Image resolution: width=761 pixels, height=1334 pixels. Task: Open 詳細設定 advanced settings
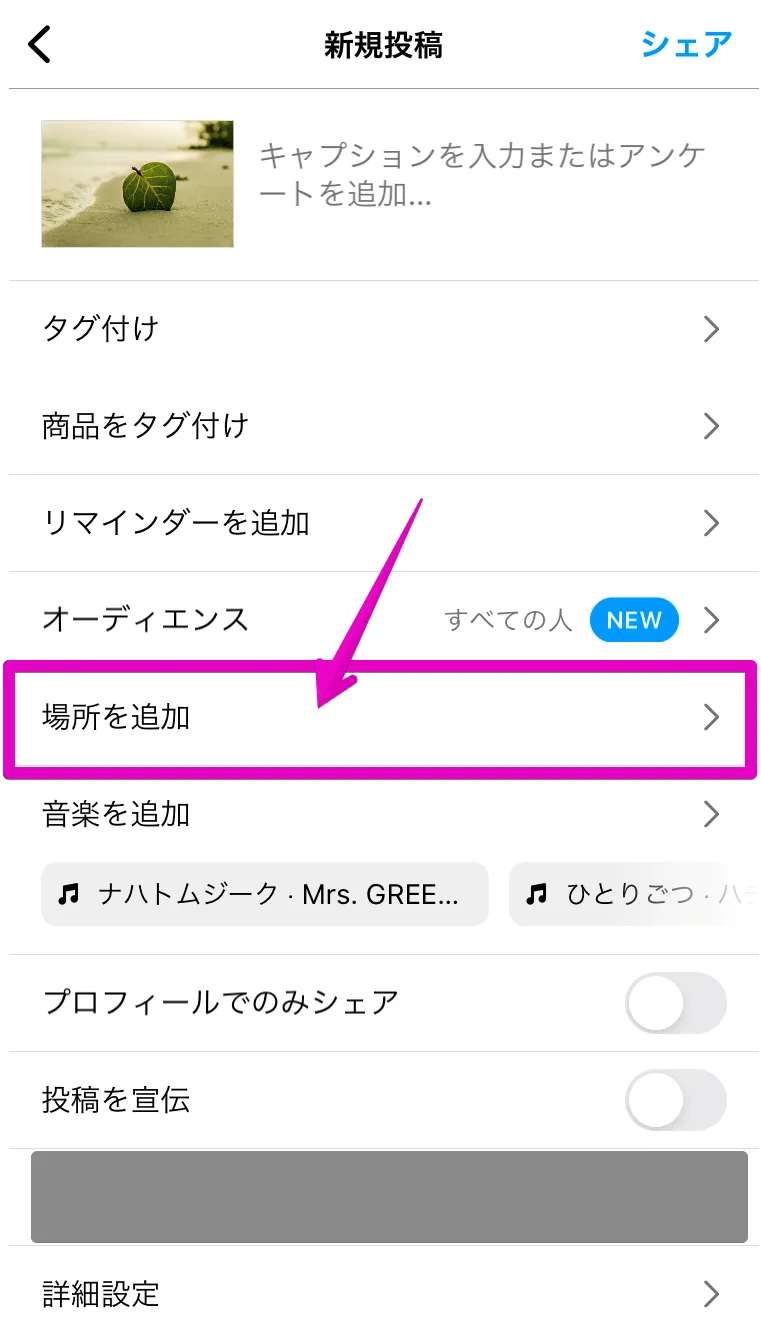pos(380,1294)
